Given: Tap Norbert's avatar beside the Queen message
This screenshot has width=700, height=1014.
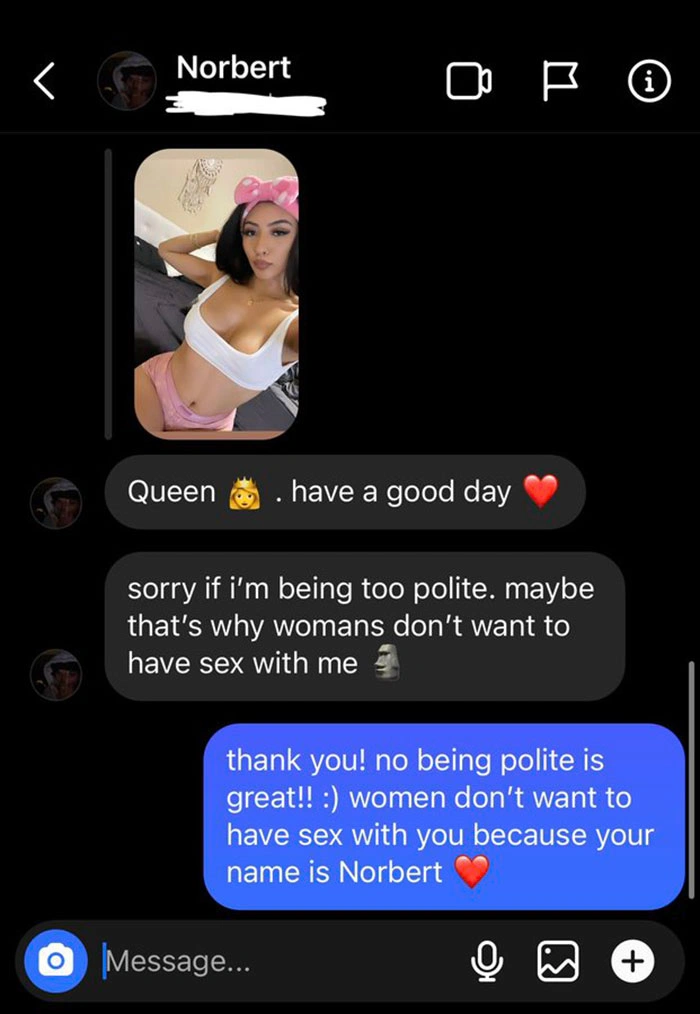Looking at the screenshot, I should 55,500.
